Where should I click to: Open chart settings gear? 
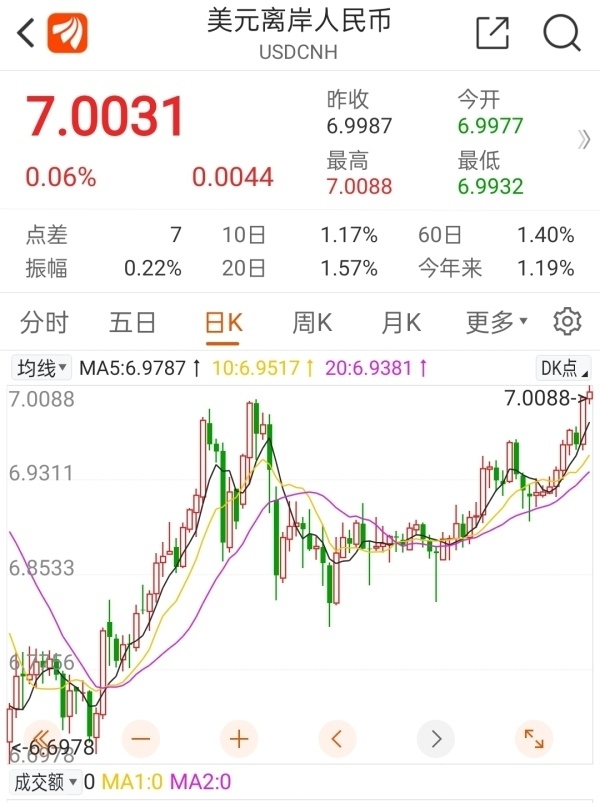[567, 322]
